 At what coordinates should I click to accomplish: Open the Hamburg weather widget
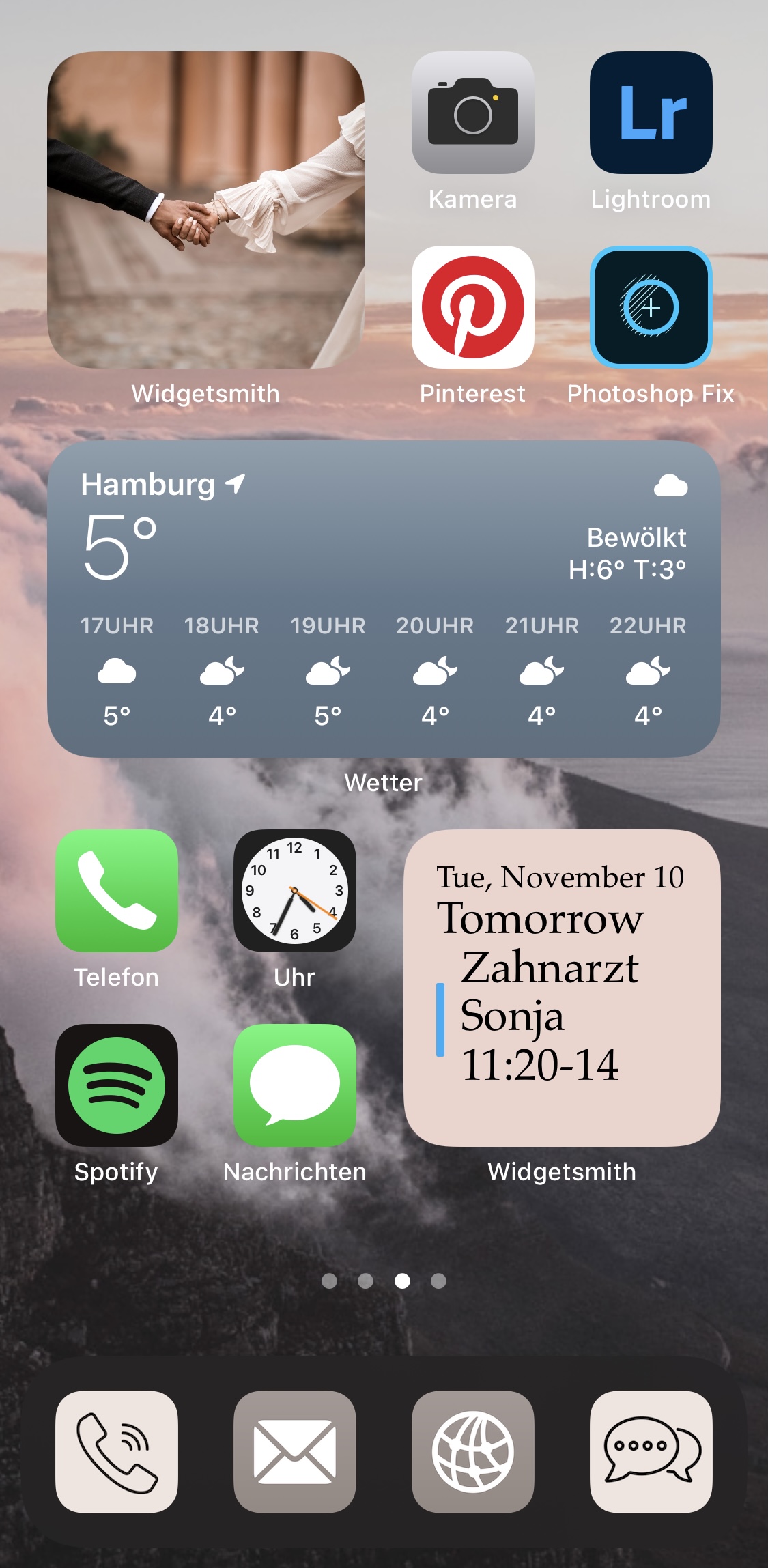[384, 599]
